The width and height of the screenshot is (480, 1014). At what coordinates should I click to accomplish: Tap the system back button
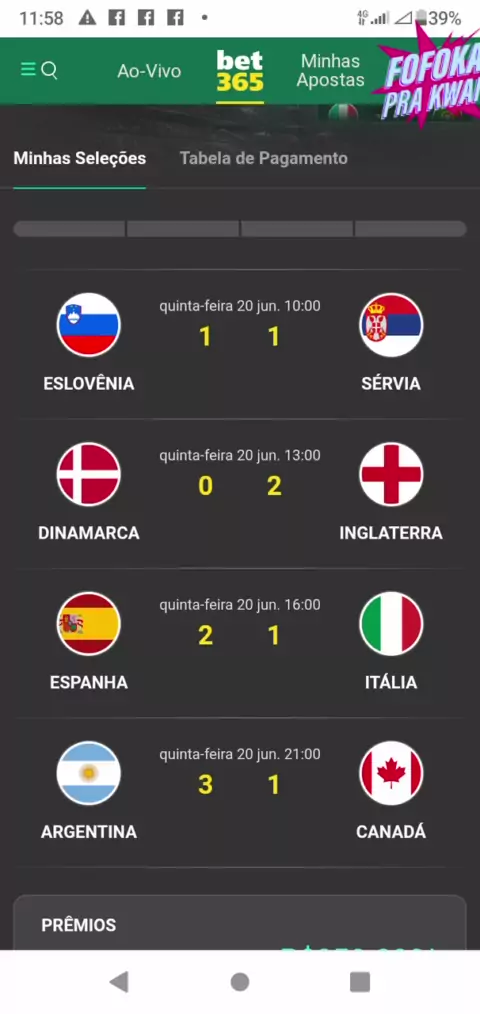[119, 982]
